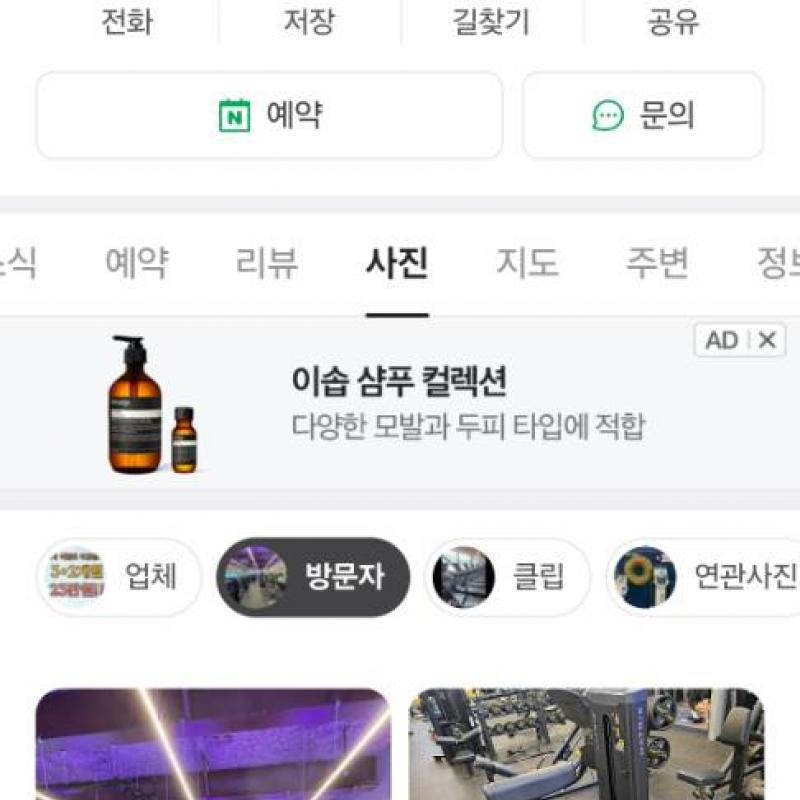800x800 pixels.
Task: Switch to the 리뷰 tab
Action: (x=267, y=263)
